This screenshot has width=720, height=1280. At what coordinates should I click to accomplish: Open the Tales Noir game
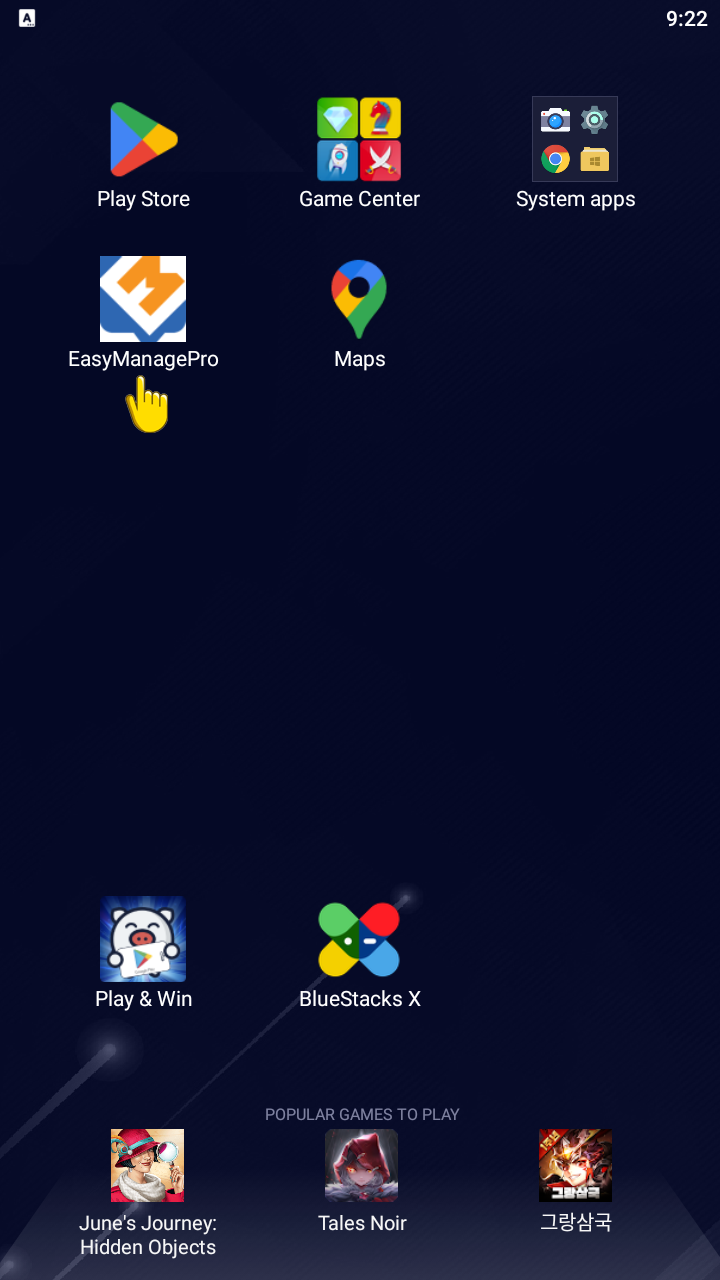tap(361, 1166)
